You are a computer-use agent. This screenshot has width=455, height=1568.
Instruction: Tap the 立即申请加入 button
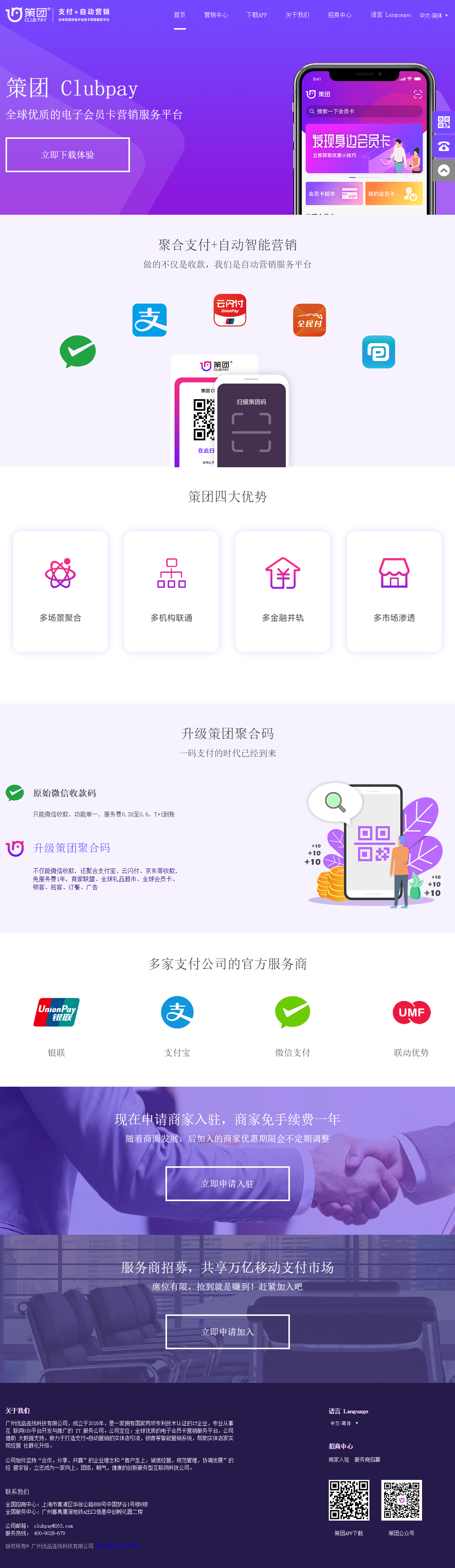pos(227,1331)
